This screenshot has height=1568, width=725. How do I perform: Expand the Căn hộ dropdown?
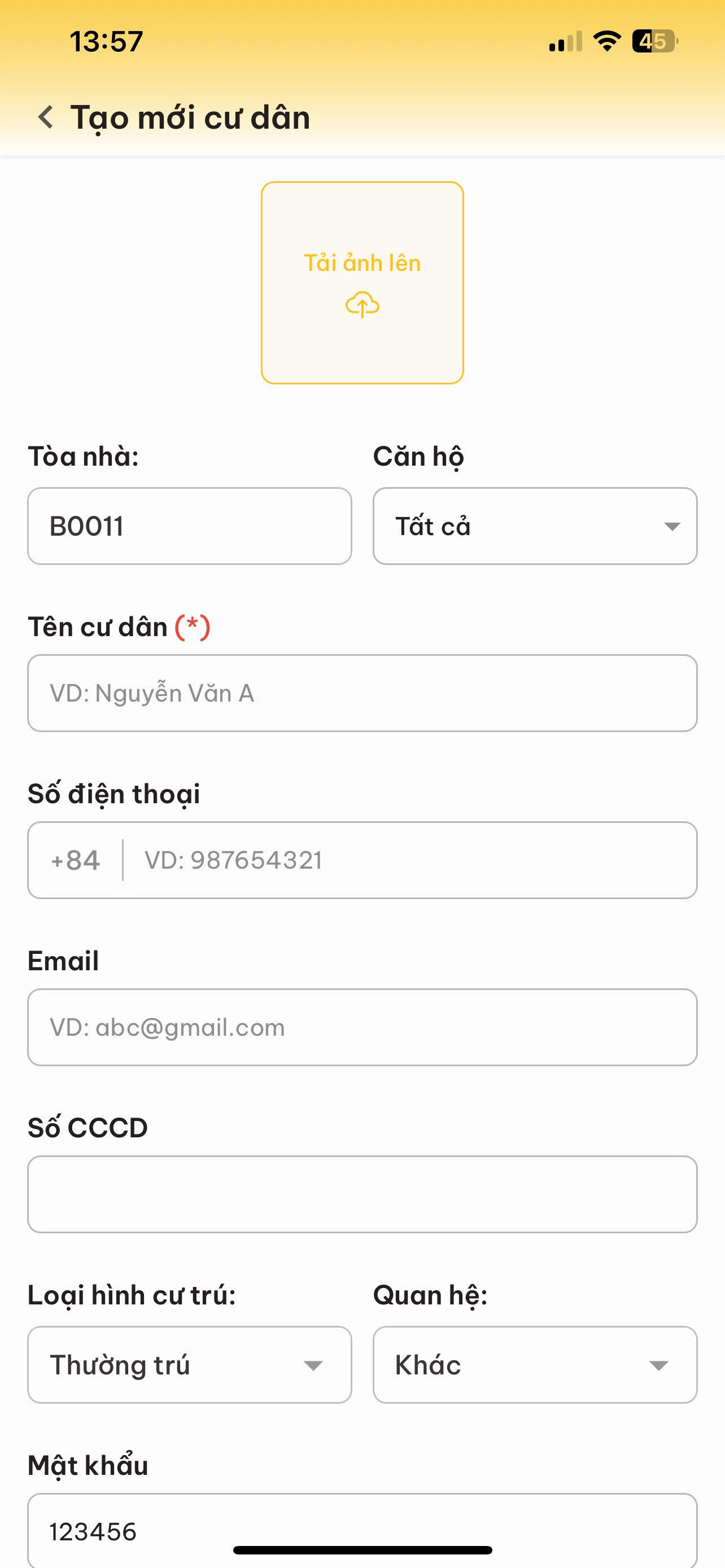click(x=535, y=526)
